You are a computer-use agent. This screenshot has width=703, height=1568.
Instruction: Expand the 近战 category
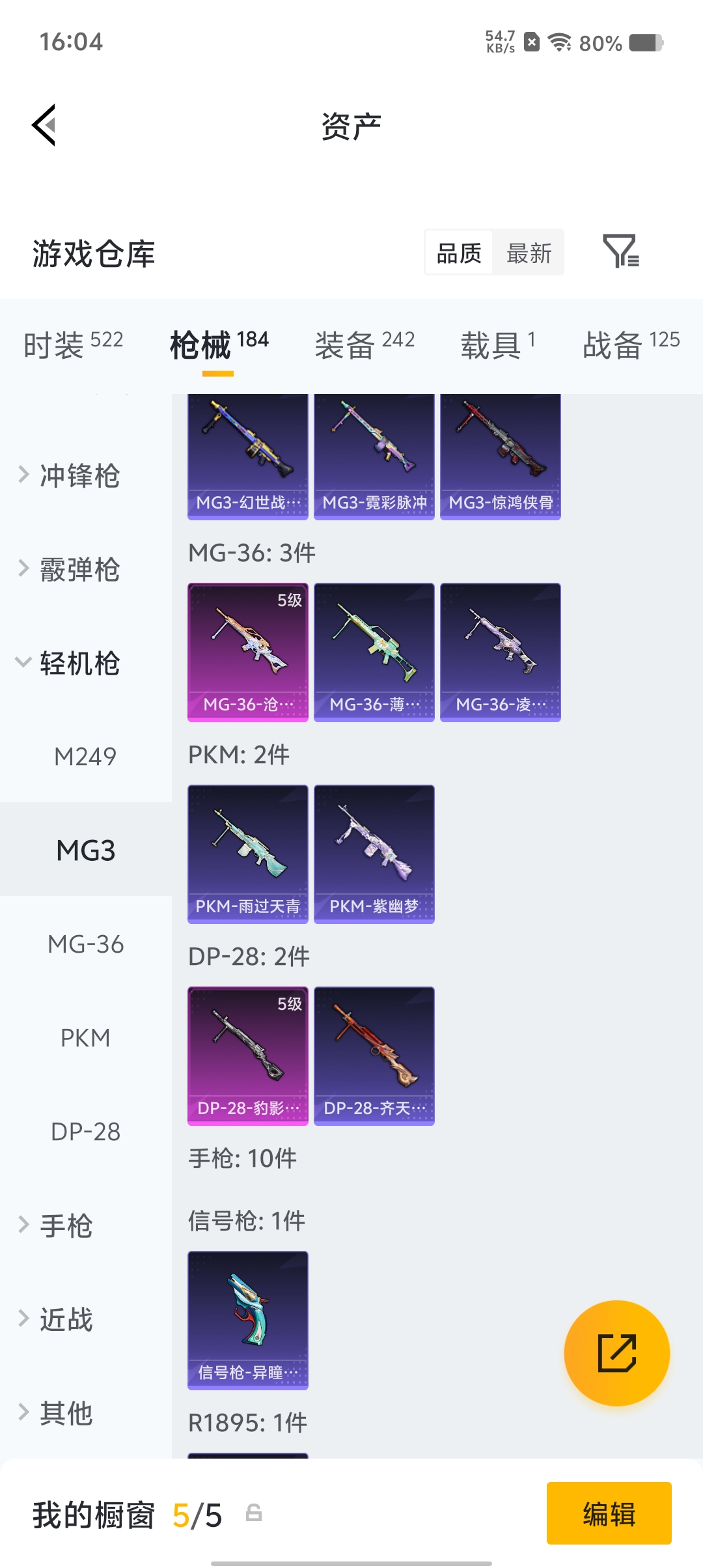[65, 1320]
